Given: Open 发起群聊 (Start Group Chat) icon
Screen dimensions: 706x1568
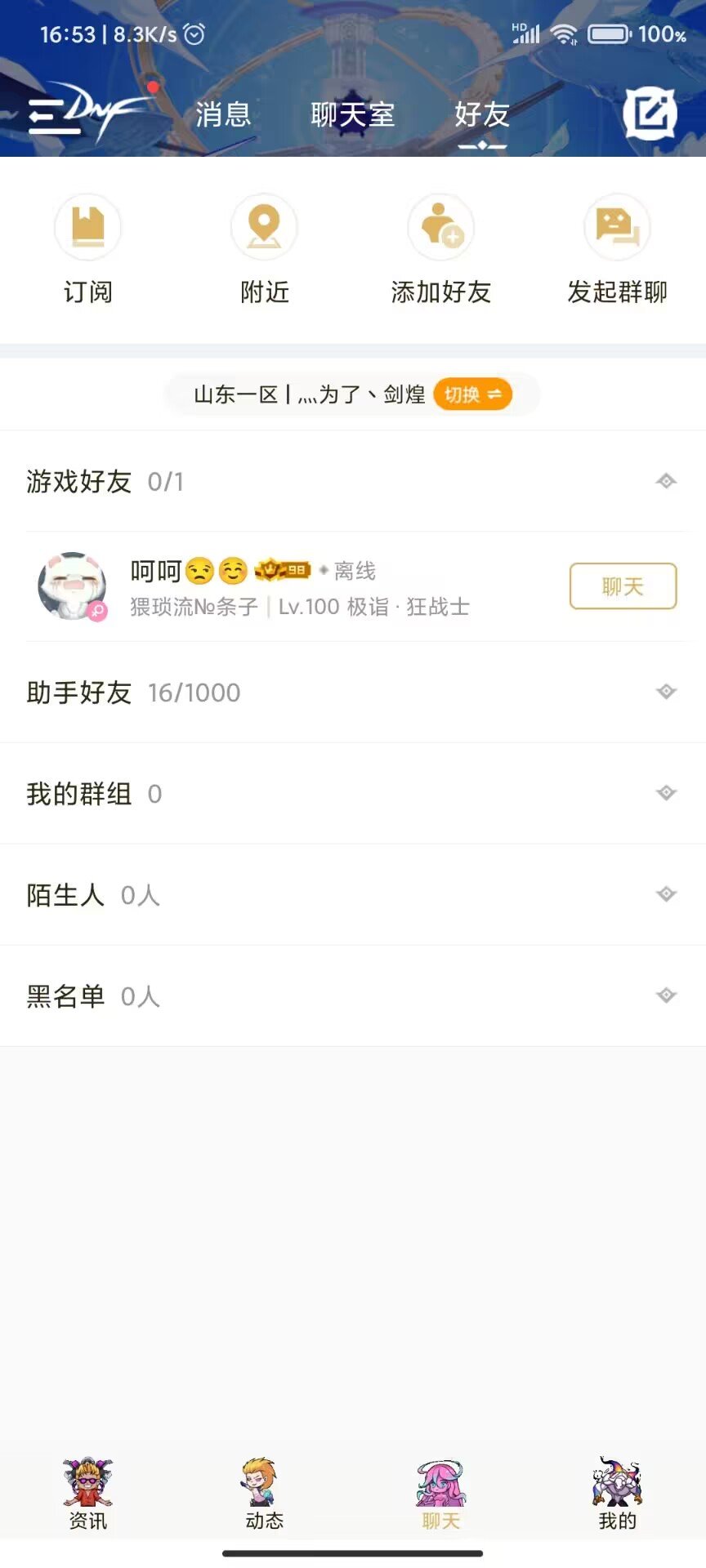Looking at the screenshot, I should coord(617,227).
